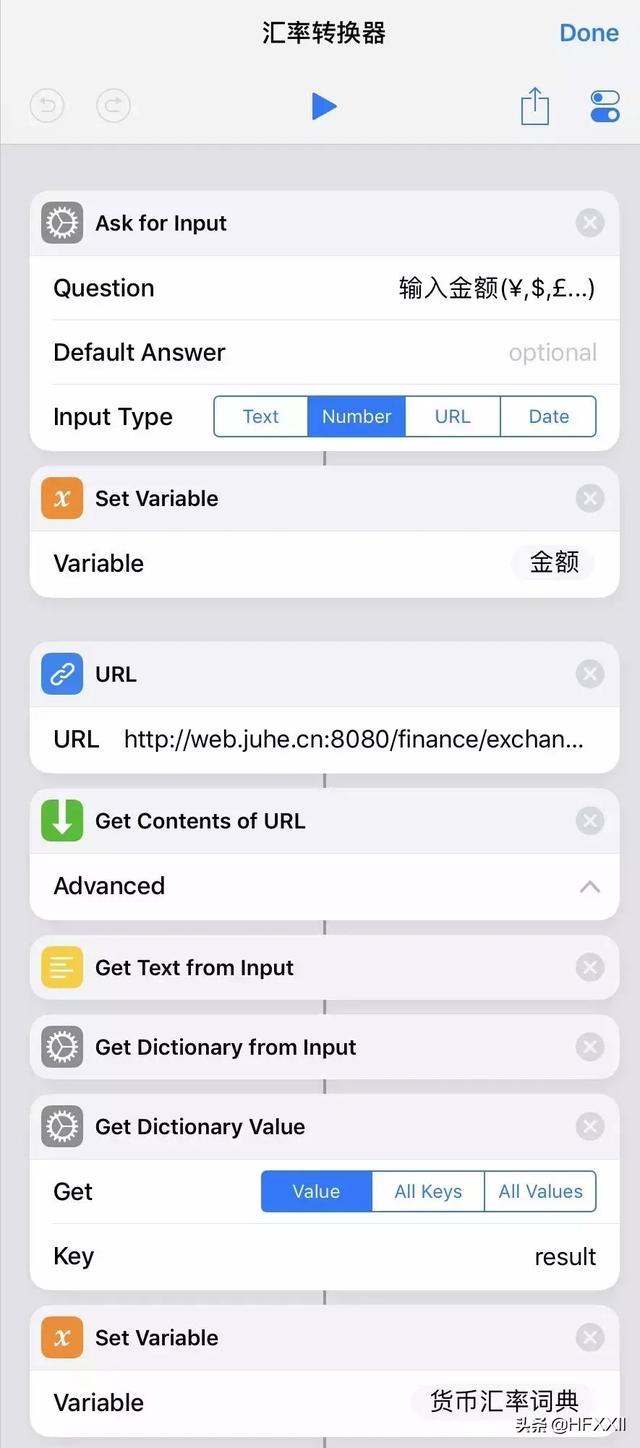Open shortcut settings toggles icon
Screen dimensions: 640x1448
click(605, 106)
